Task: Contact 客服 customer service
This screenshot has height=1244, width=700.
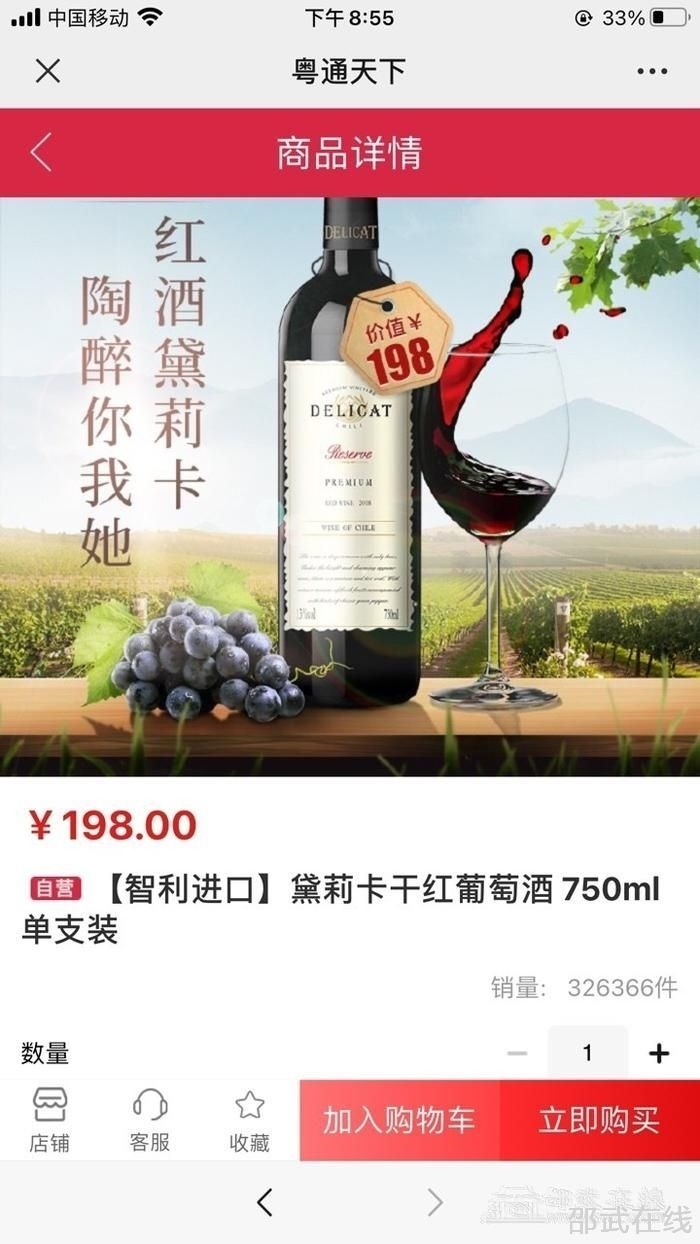Action: click(x=150, y=1120)
